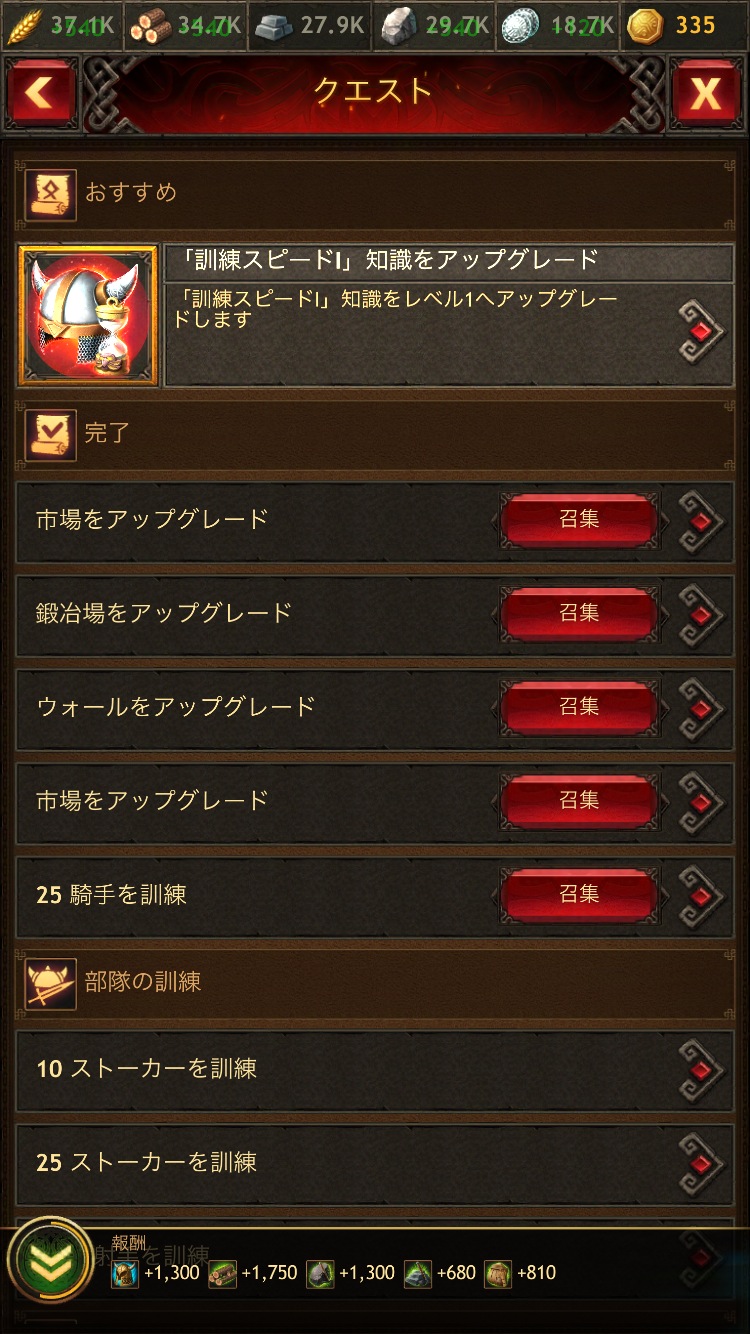Image resolution: width=750 pixels, height=1334 pixels.
Task: Open the arrow icon beside 25 騎手を訓練
Action: pyautogui.click(x=701, y=894)
